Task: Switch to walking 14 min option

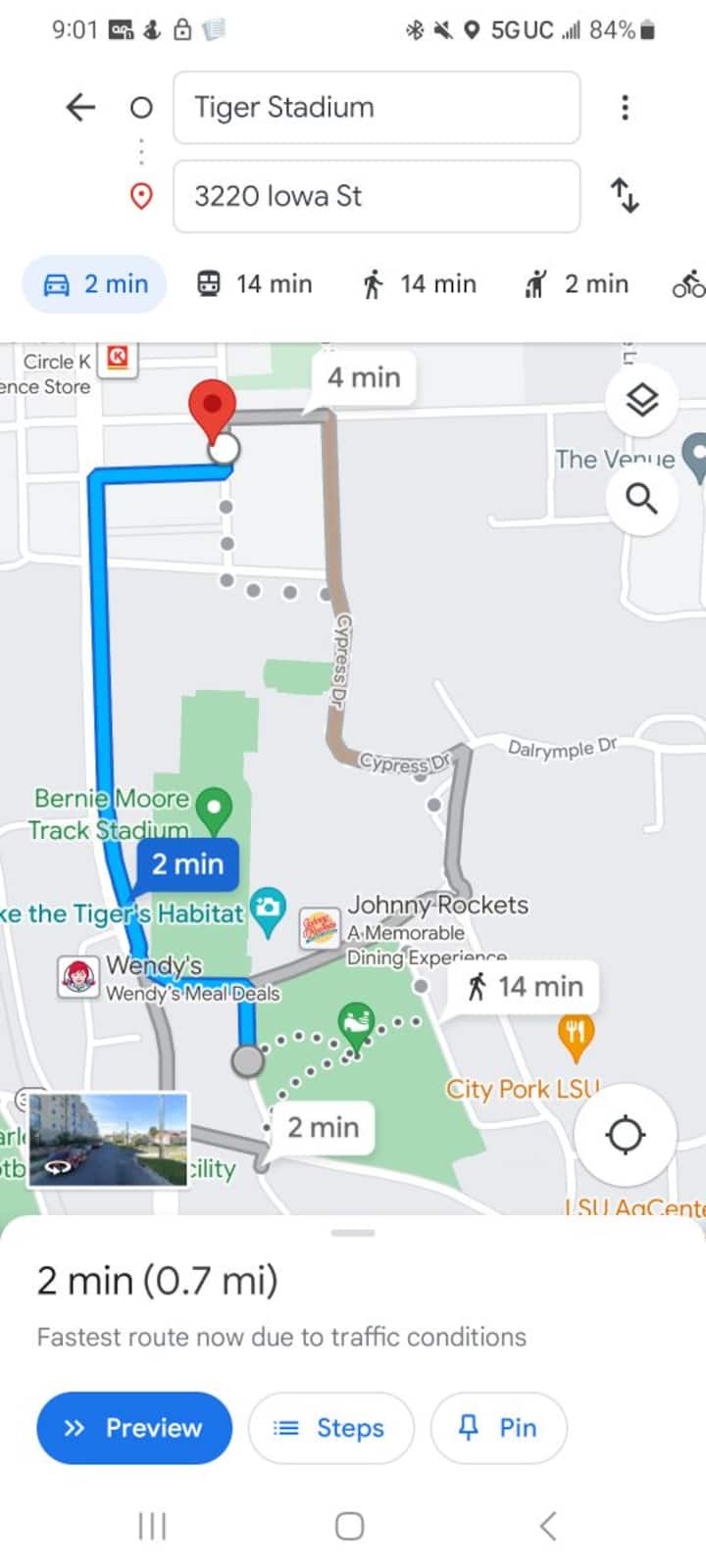Action: (419, 284)
